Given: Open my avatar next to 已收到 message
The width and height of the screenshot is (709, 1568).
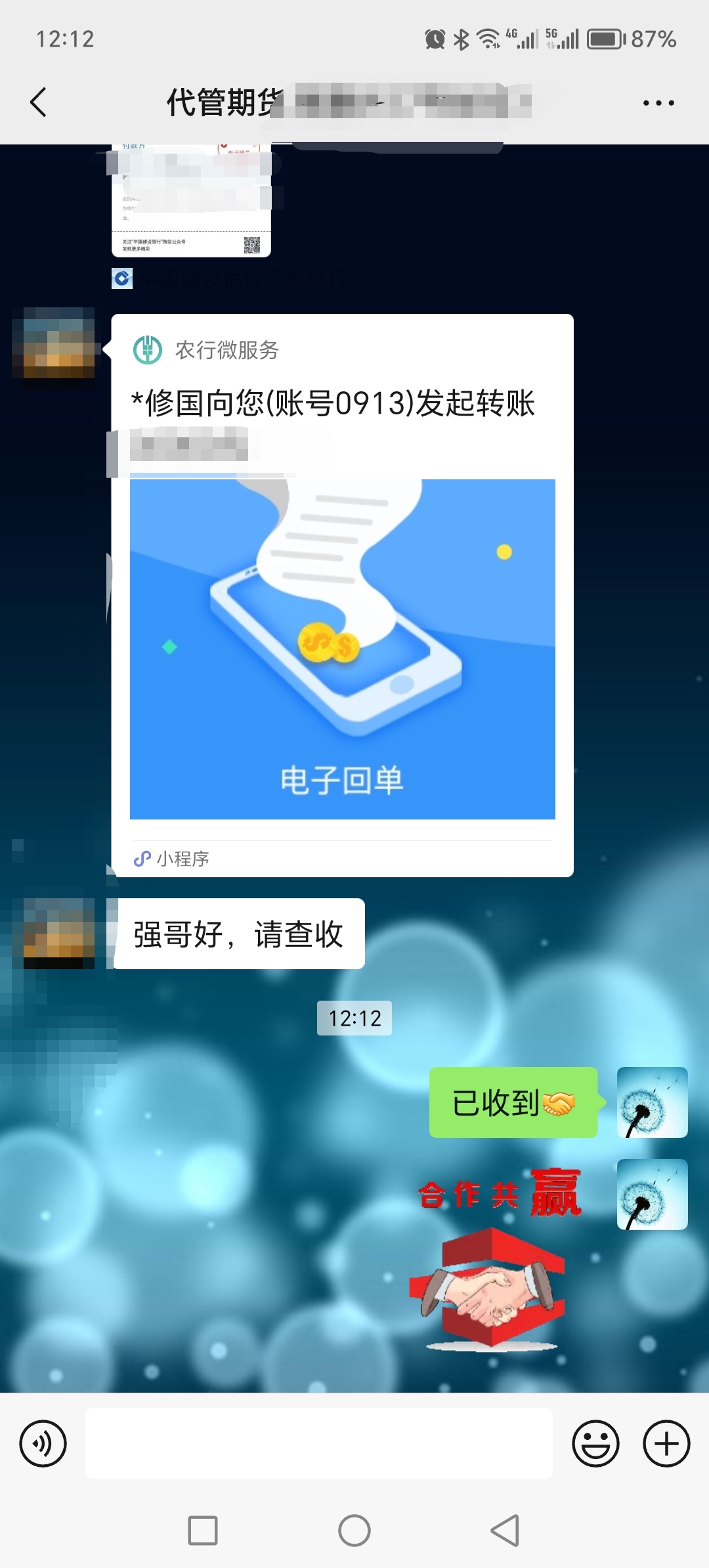Looking at the screenshot, I should point(652,1102).
